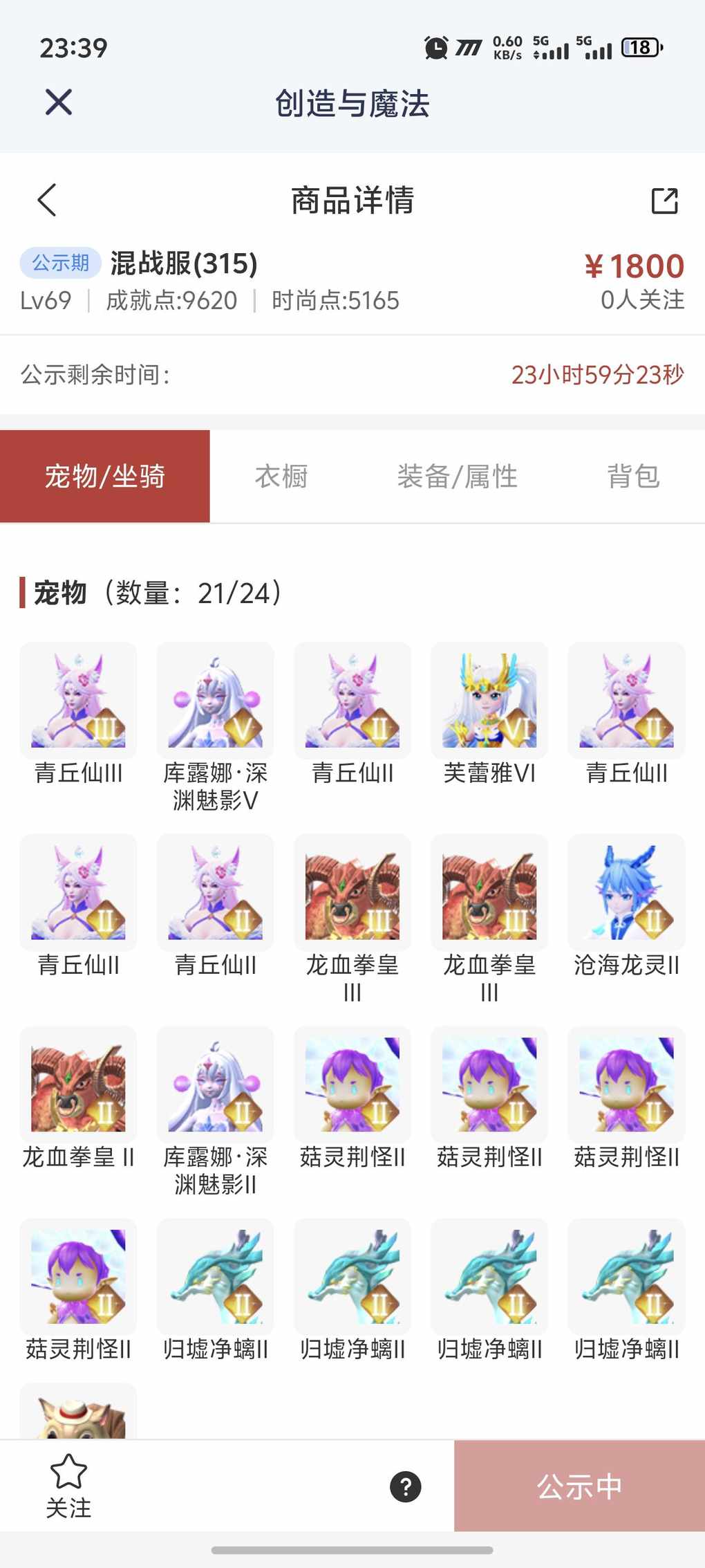This screenshot has width=705, height=1568.
Task: Open the question mark help icon
Action: tap(406, 1486)
